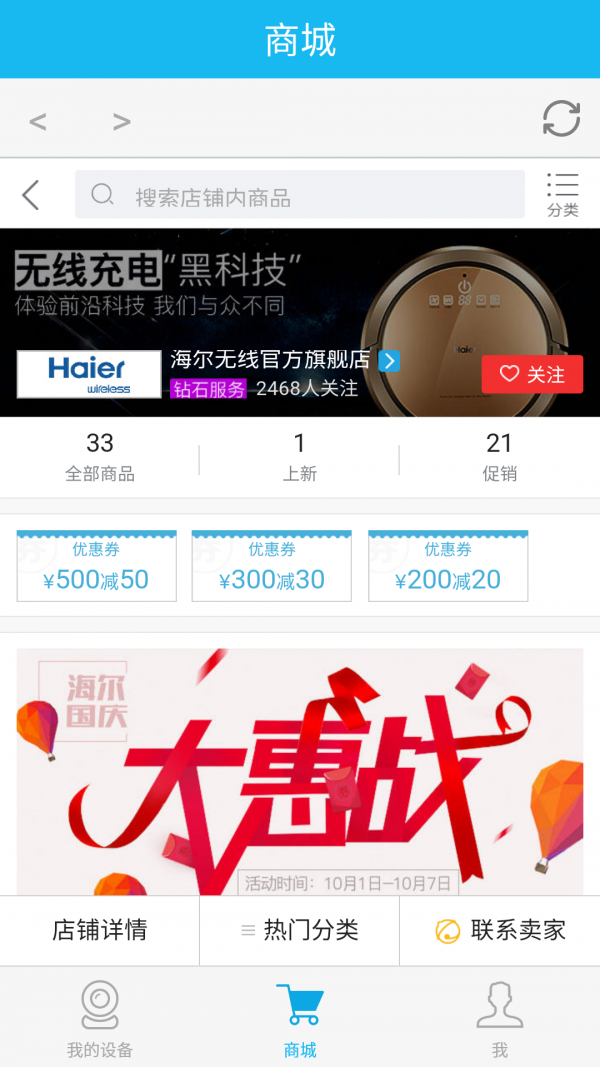This screenshot has width=600, height=1067.
Task: Switch to 我的设备 tab
Action: click(100, 1018)
